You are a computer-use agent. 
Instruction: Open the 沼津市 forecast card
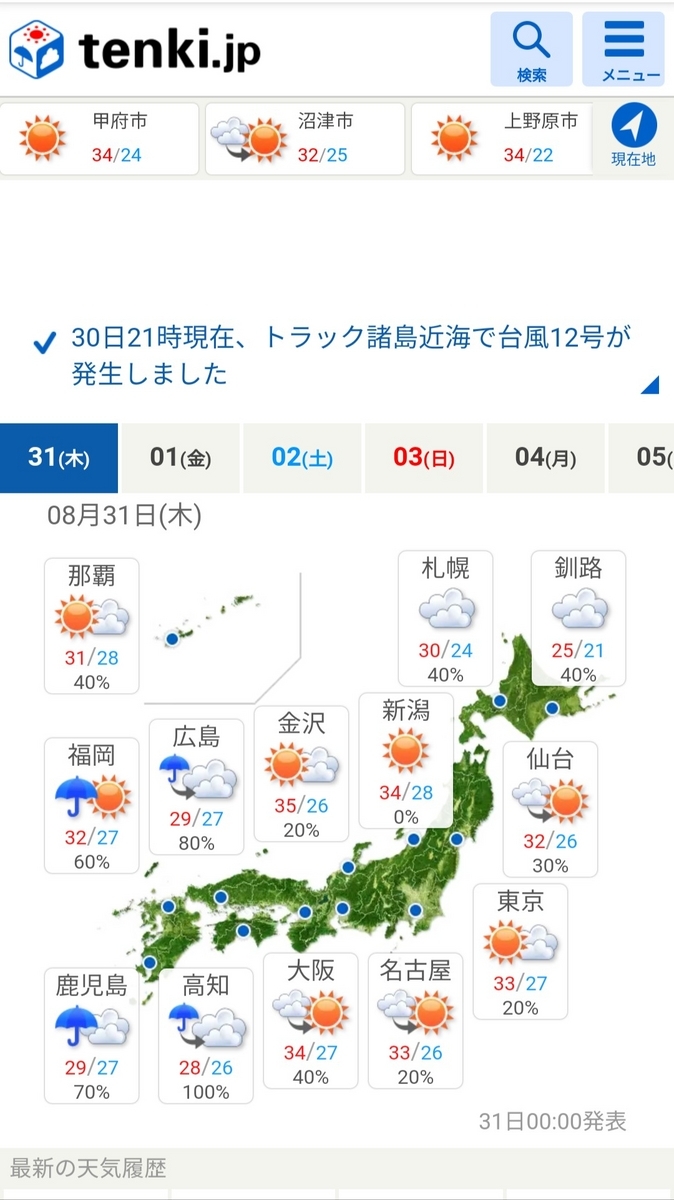305,139
